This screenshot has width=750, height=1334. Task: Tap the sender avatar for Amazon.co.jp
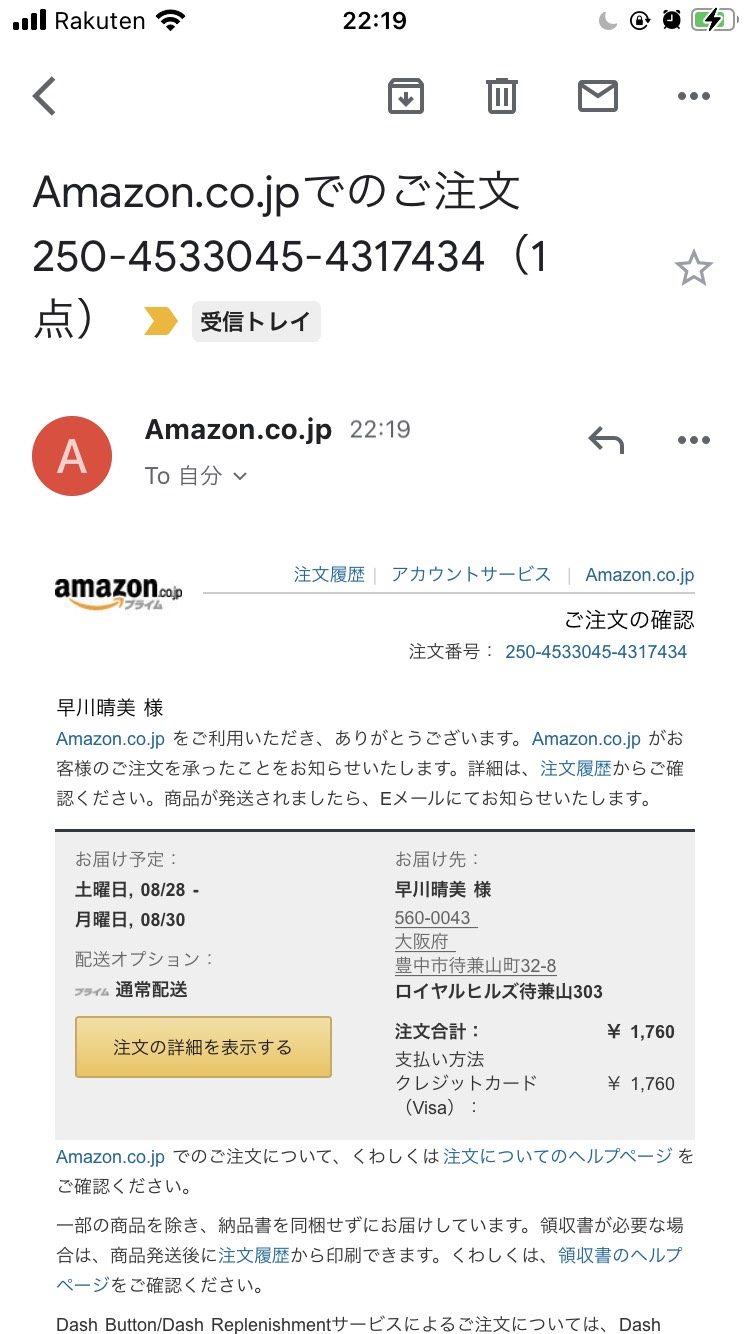point(72,456)
